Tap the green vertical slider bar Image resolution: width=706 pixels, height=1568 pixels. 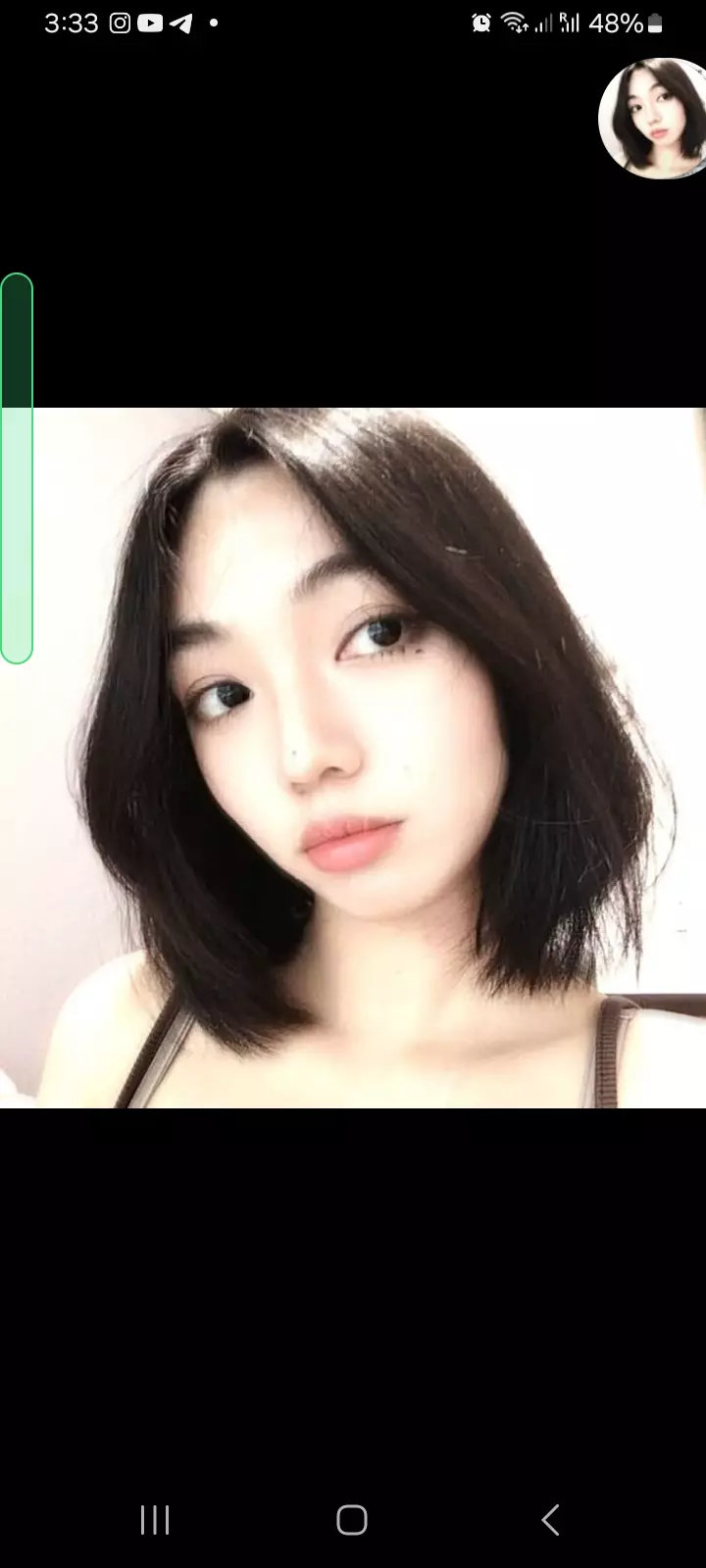[x=17, y=468]
